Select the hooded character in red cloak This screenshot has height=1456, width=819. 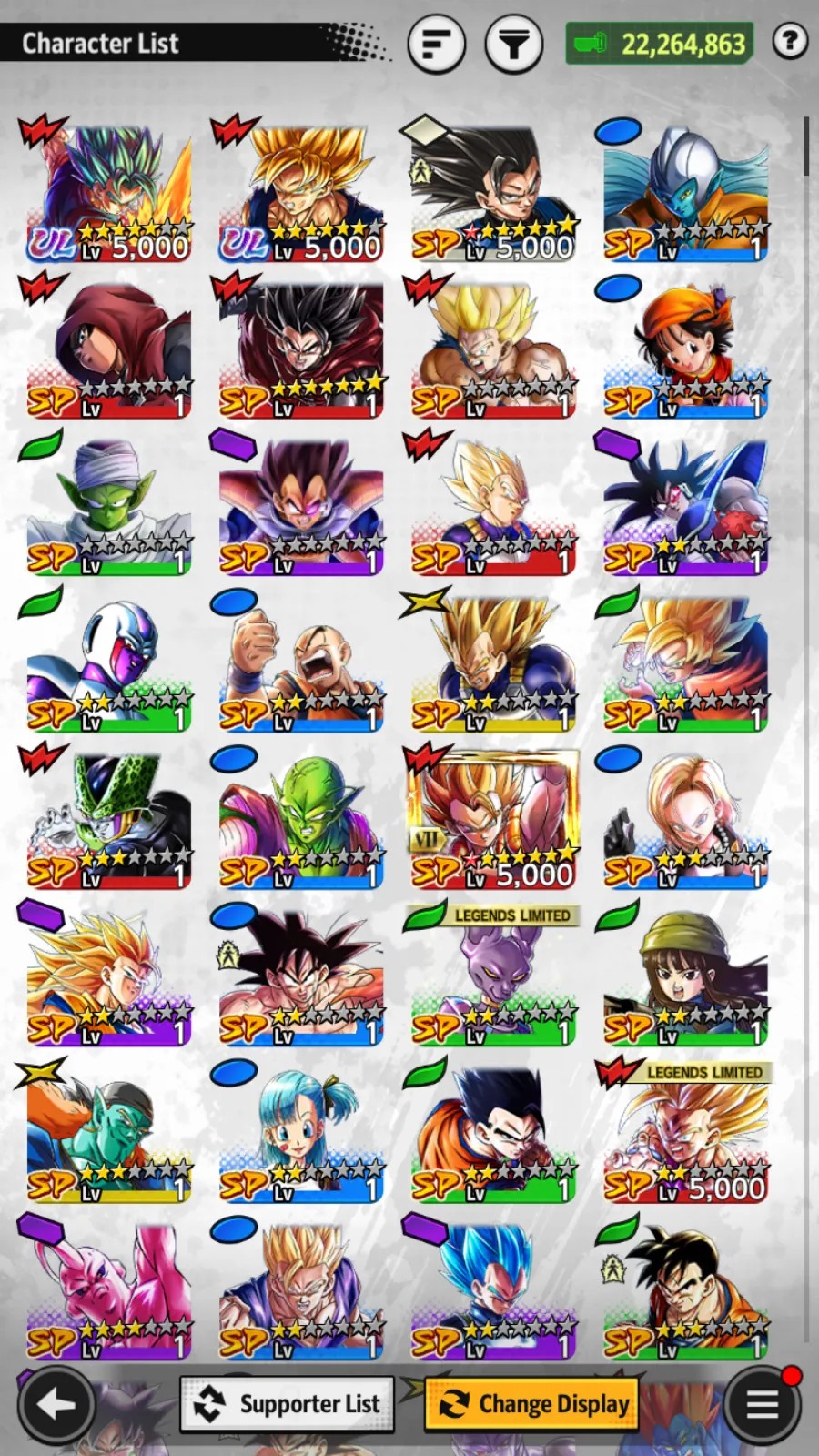[x=109, y=347]
